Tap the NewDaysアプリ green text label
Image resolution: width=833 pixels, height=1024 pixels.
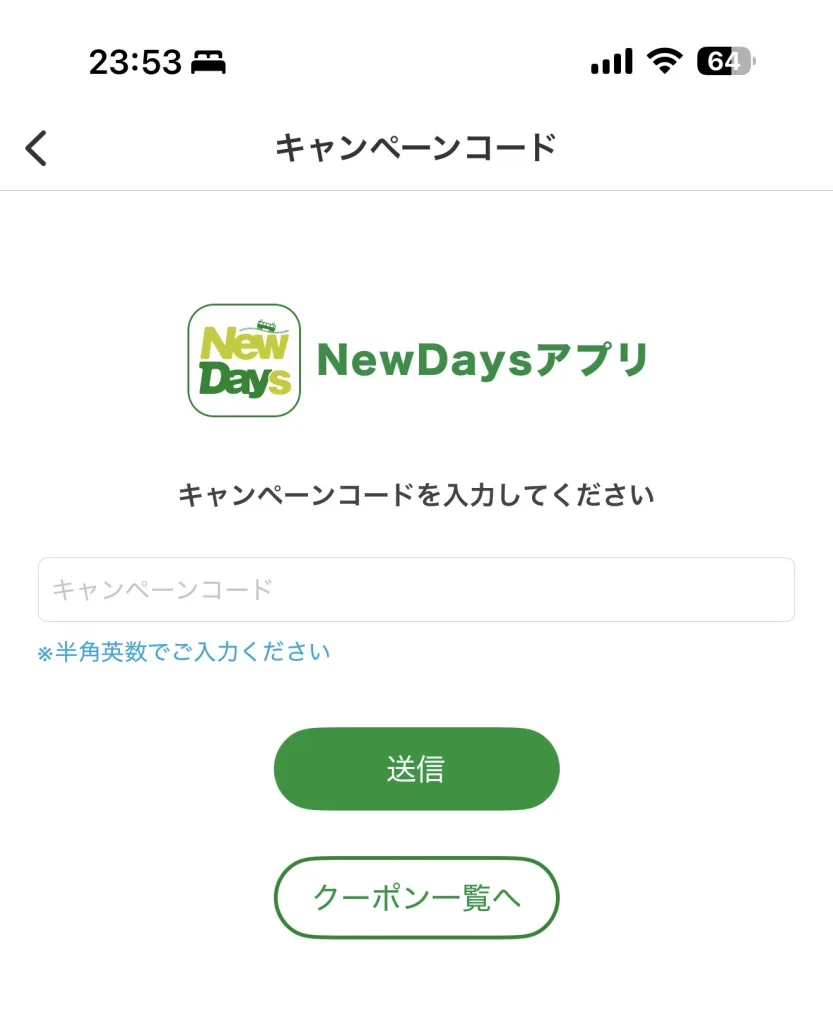click(x=484, y=362)
